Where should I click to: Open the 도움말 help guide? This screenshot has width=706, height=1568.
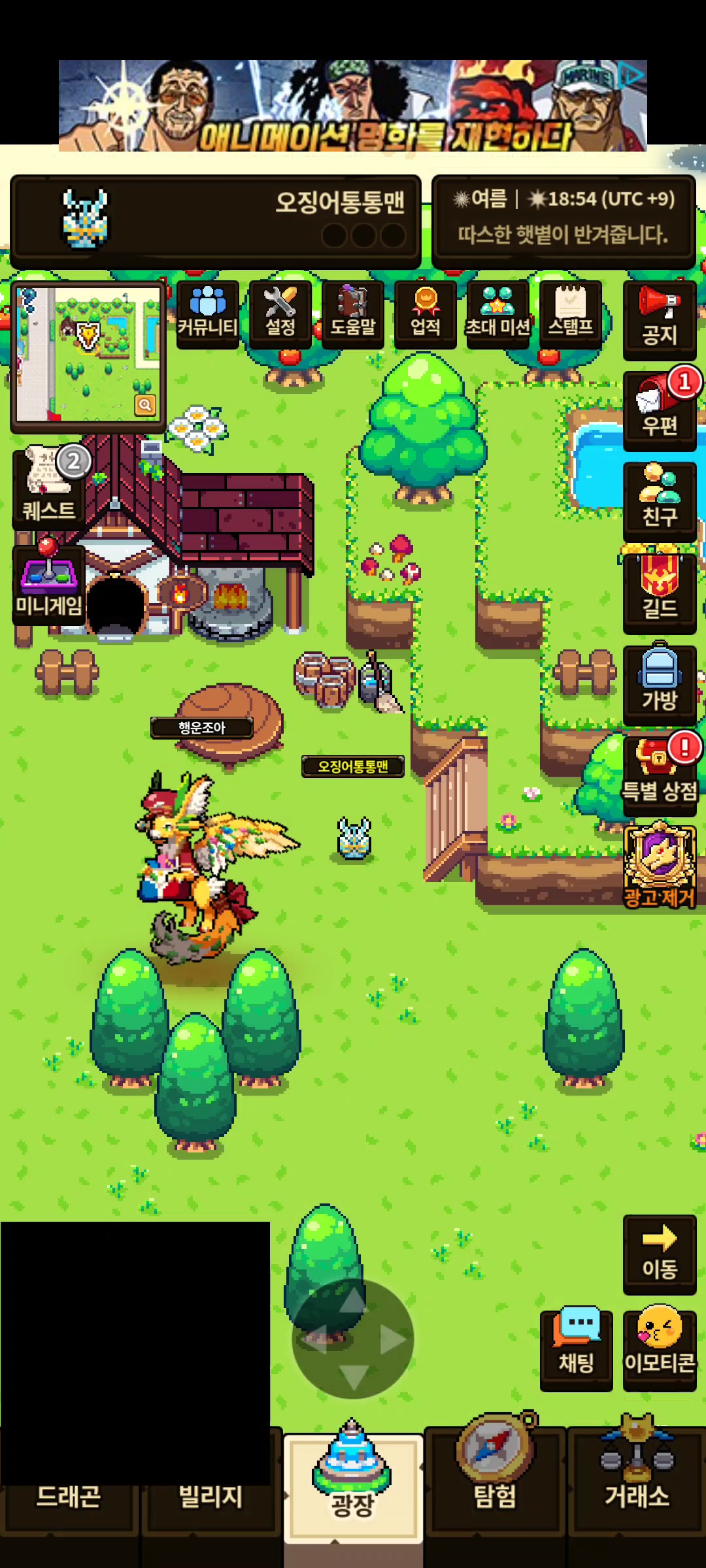pyautogui.click(x=353, y=314)
